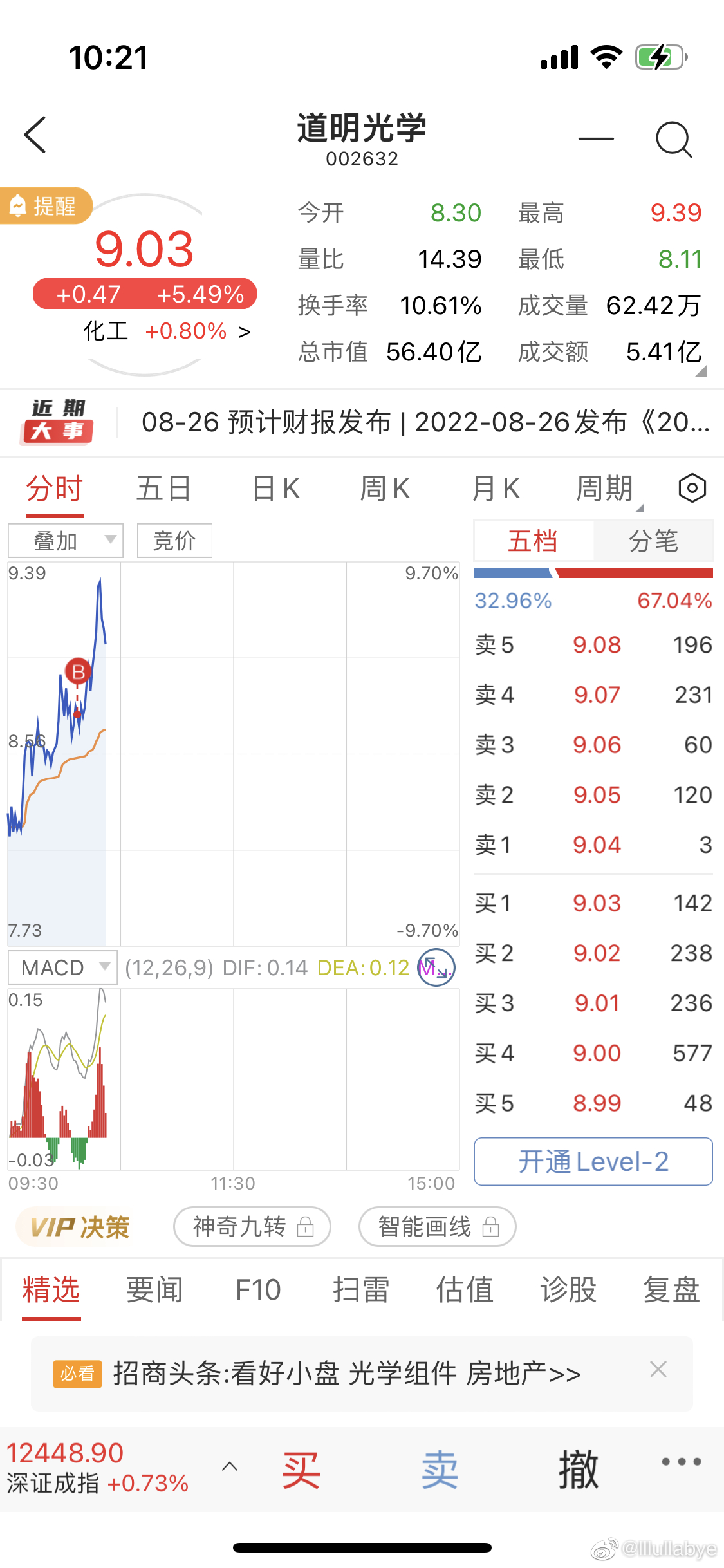Tap the 提醒 alert badge
724x1568 pixels.
45,206
